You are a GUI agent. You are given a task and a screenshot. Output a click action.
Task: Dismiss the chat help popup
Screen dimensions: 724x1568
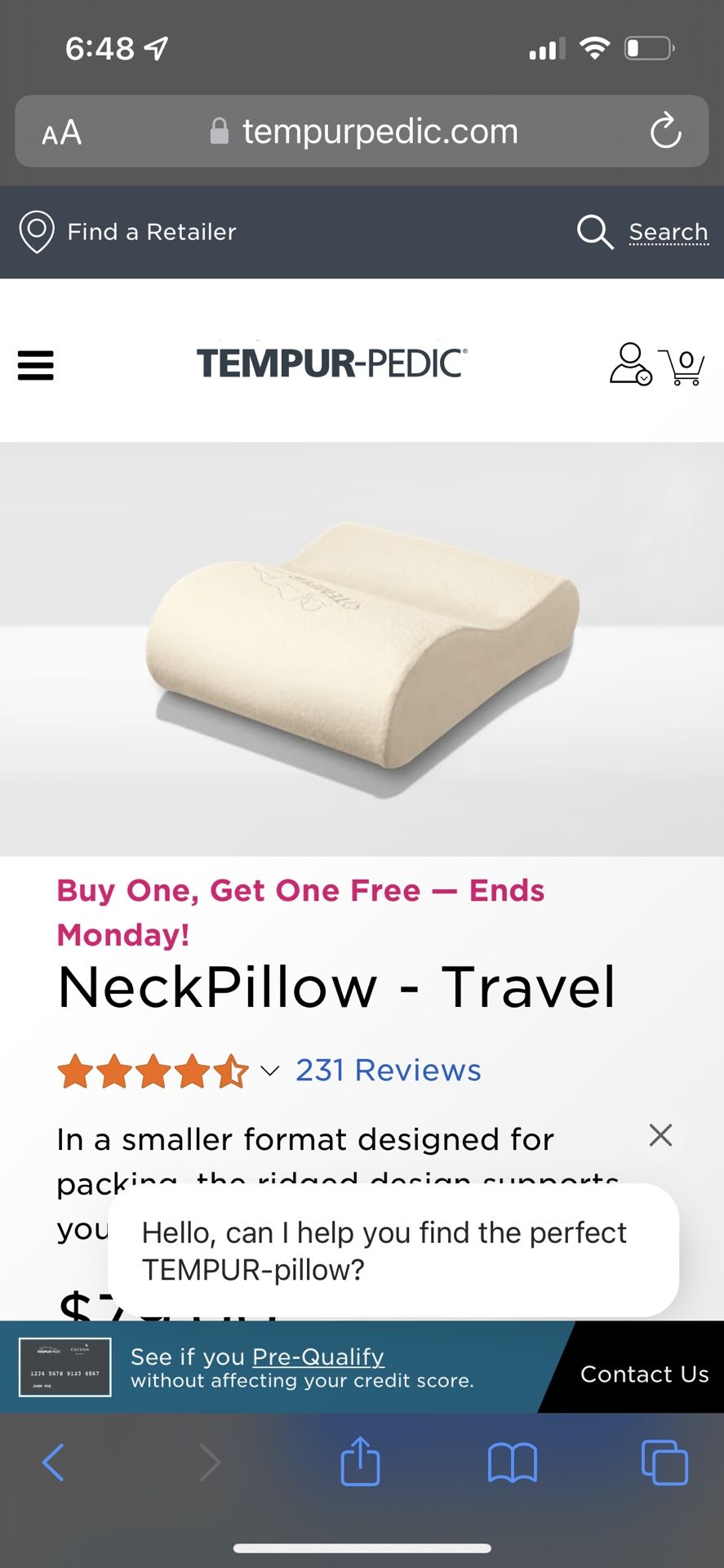pyautogui.click(x=660, y=1135)
